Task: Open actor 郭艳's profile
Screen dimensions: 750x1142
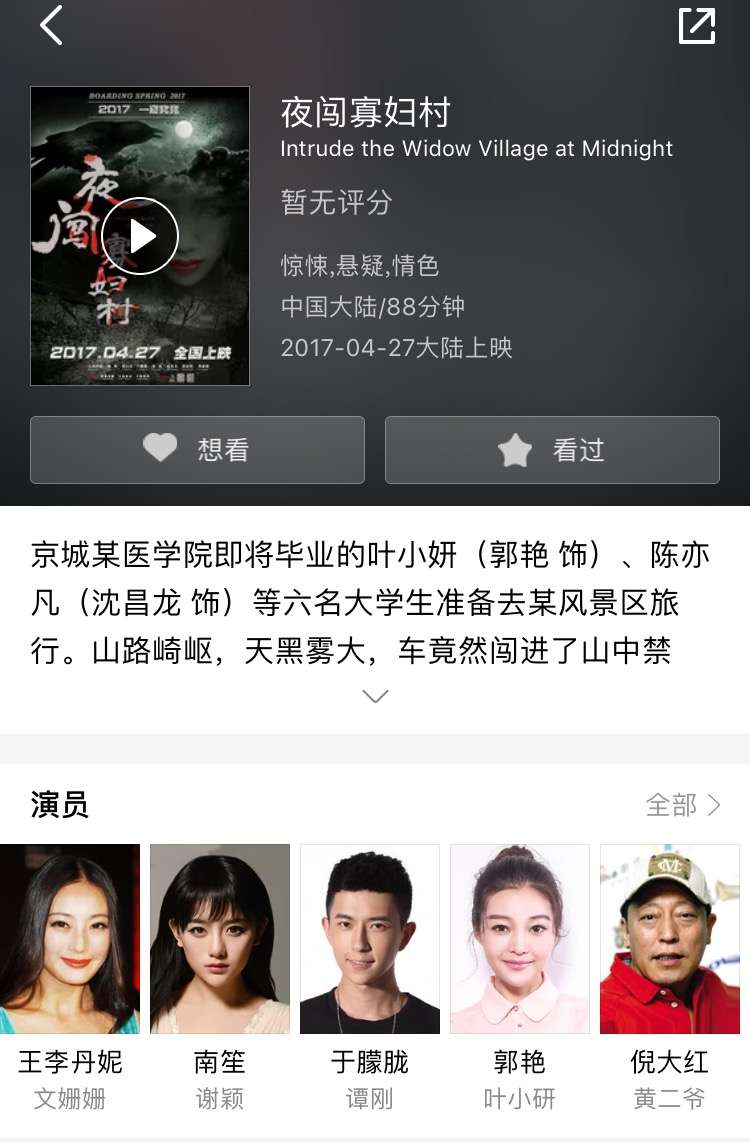Action: click(520, 940)
